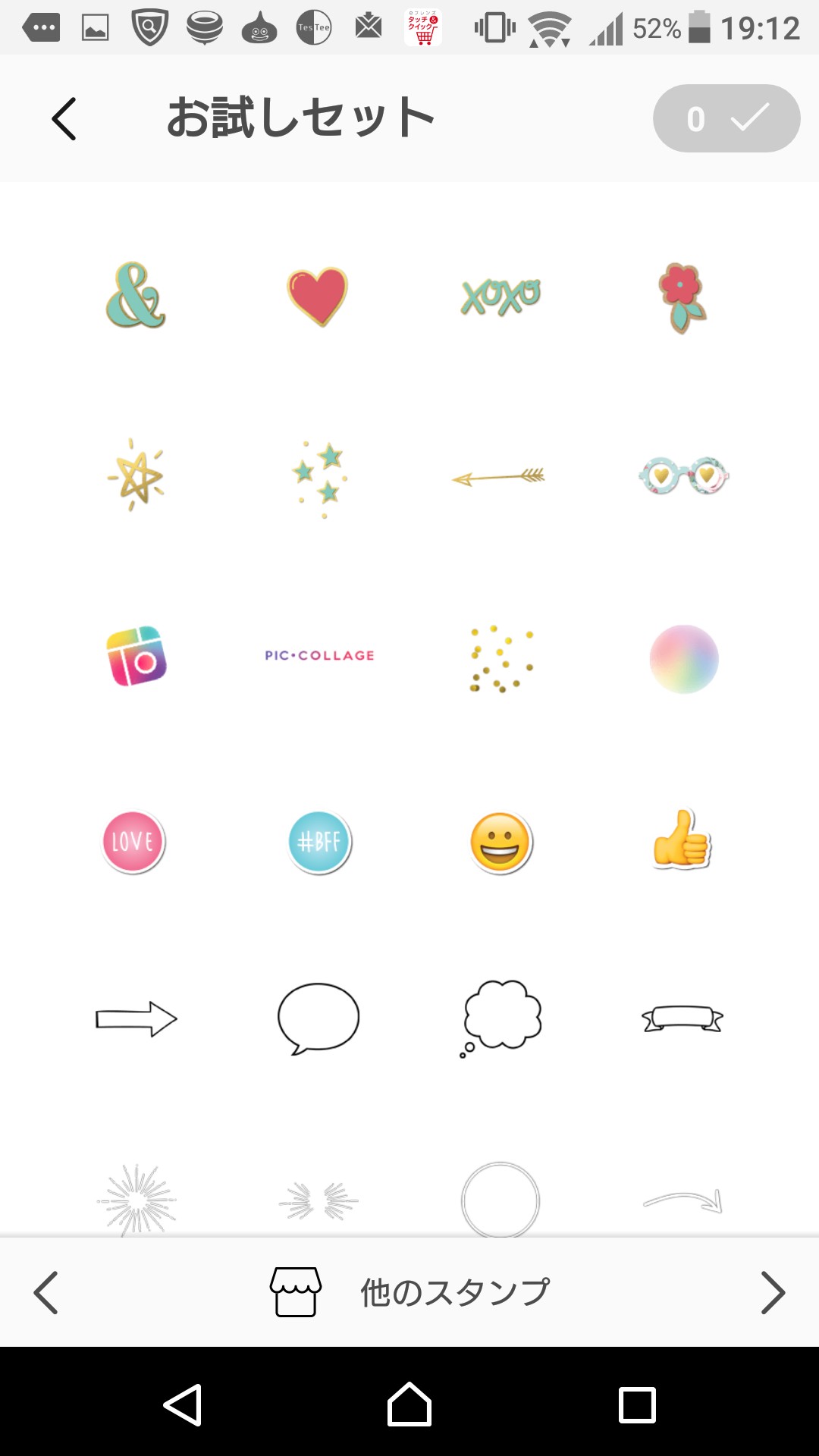Screen dimensions: 819x1456
Task: Choose the PIC•COLLAGE text sticker
Action: (x=319, y=655)
